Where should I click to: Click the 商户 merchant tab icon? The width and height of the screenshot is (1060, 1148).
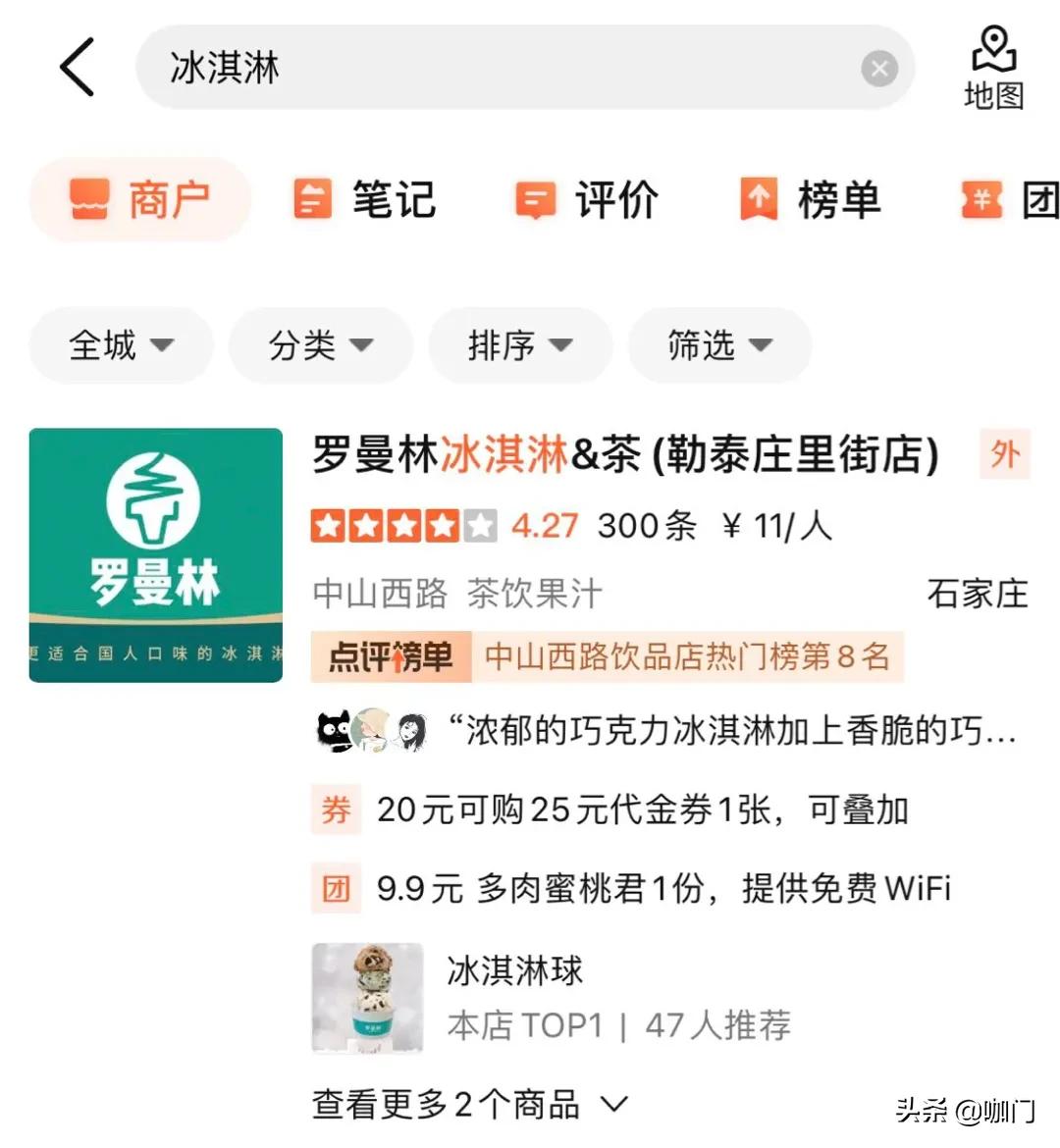(90, 199)
